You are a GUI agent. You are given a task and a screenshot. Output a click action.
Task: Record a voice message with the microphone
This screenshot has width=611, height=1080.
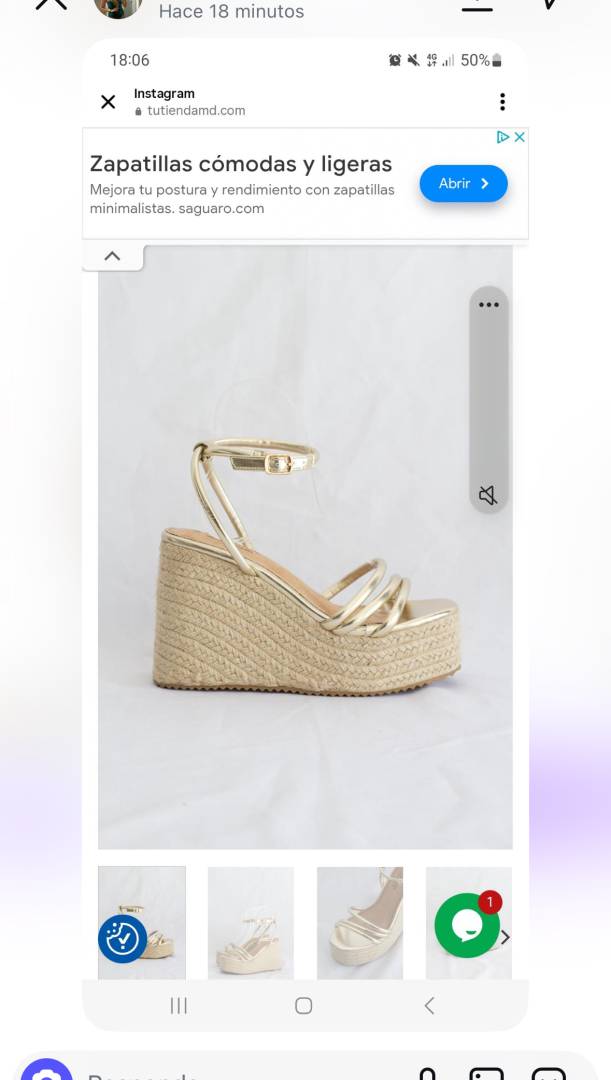pos(427,1073)
